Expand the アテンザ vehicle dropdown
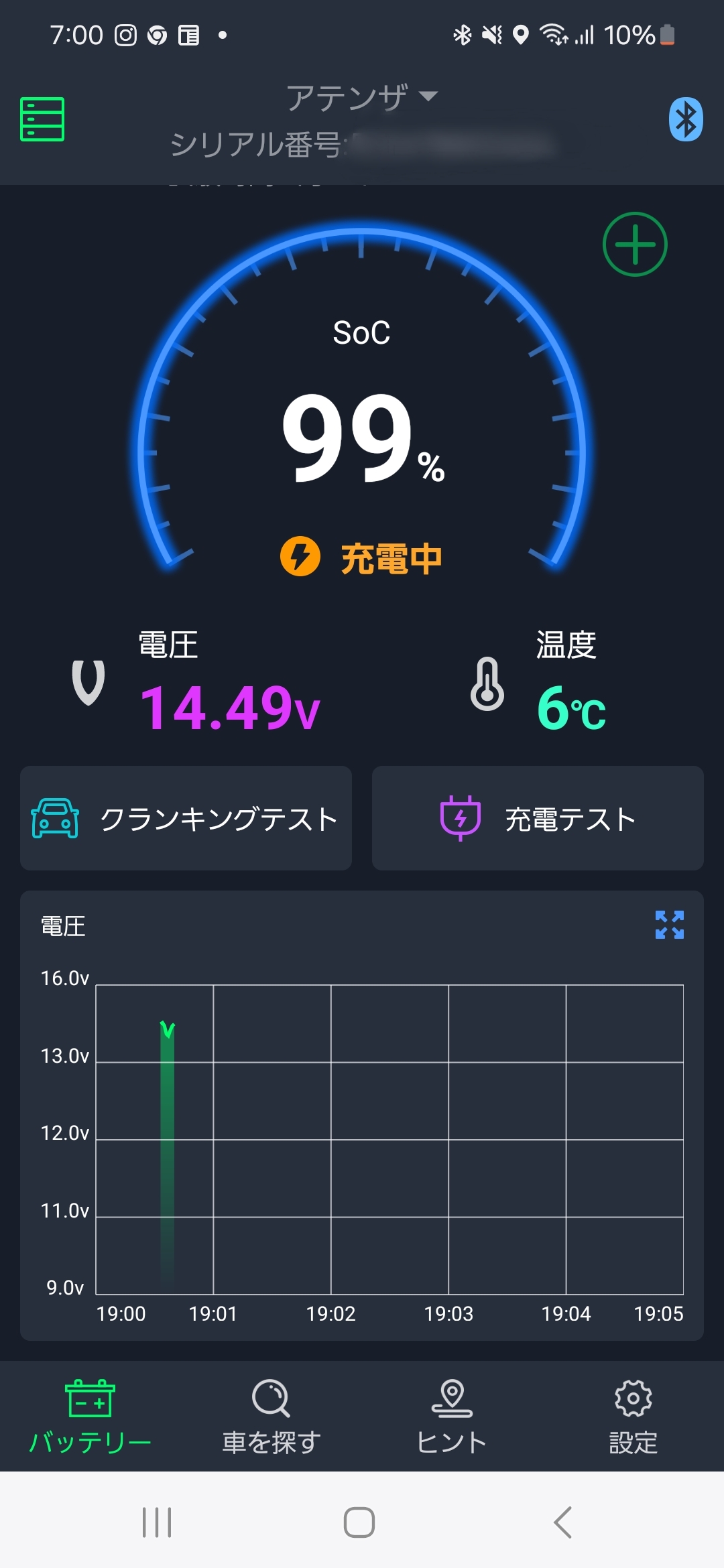 pyautogui.click(x=362, y=97)
